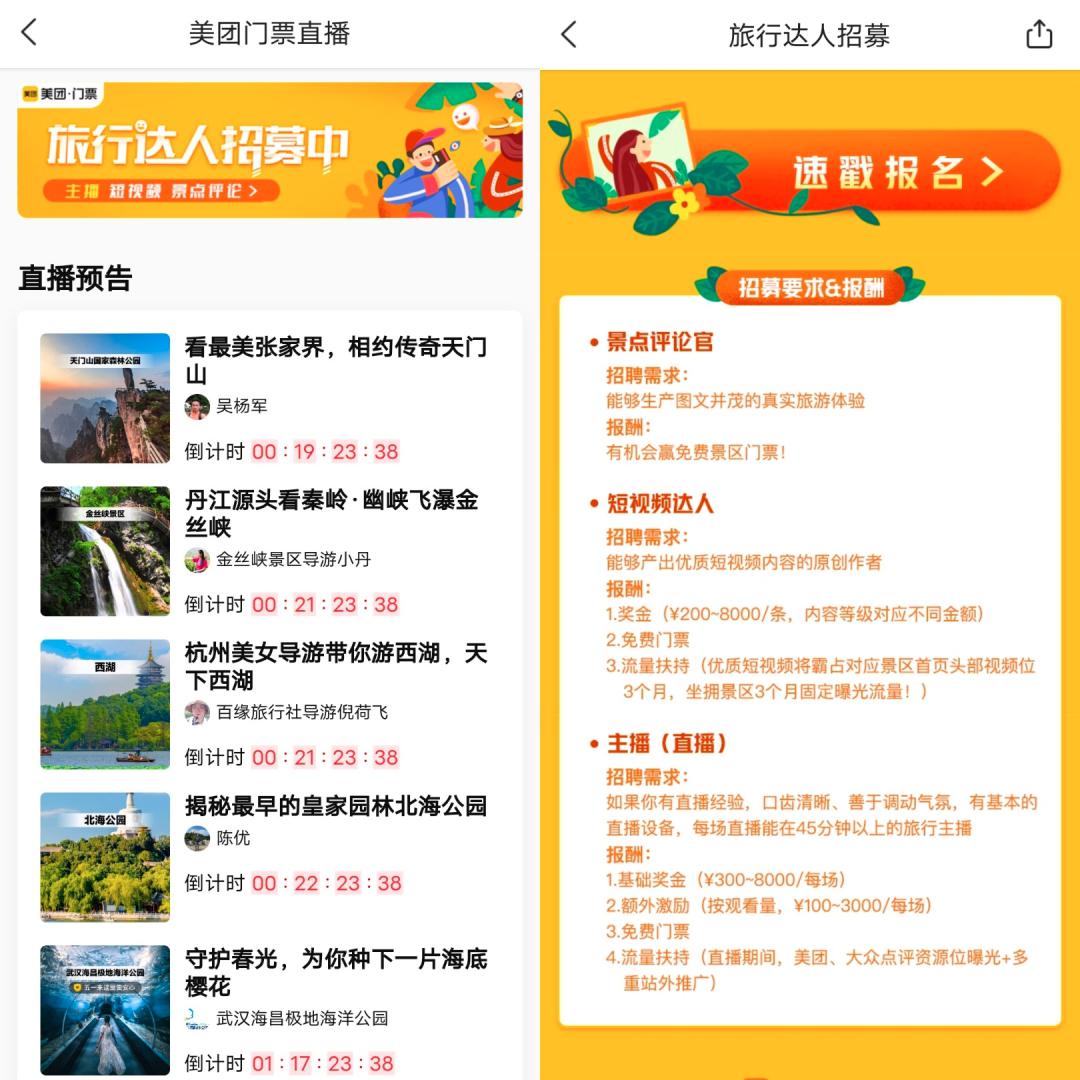Open 杭州美女导游带你游西湖 livestream preview

[x=335, y=667]
